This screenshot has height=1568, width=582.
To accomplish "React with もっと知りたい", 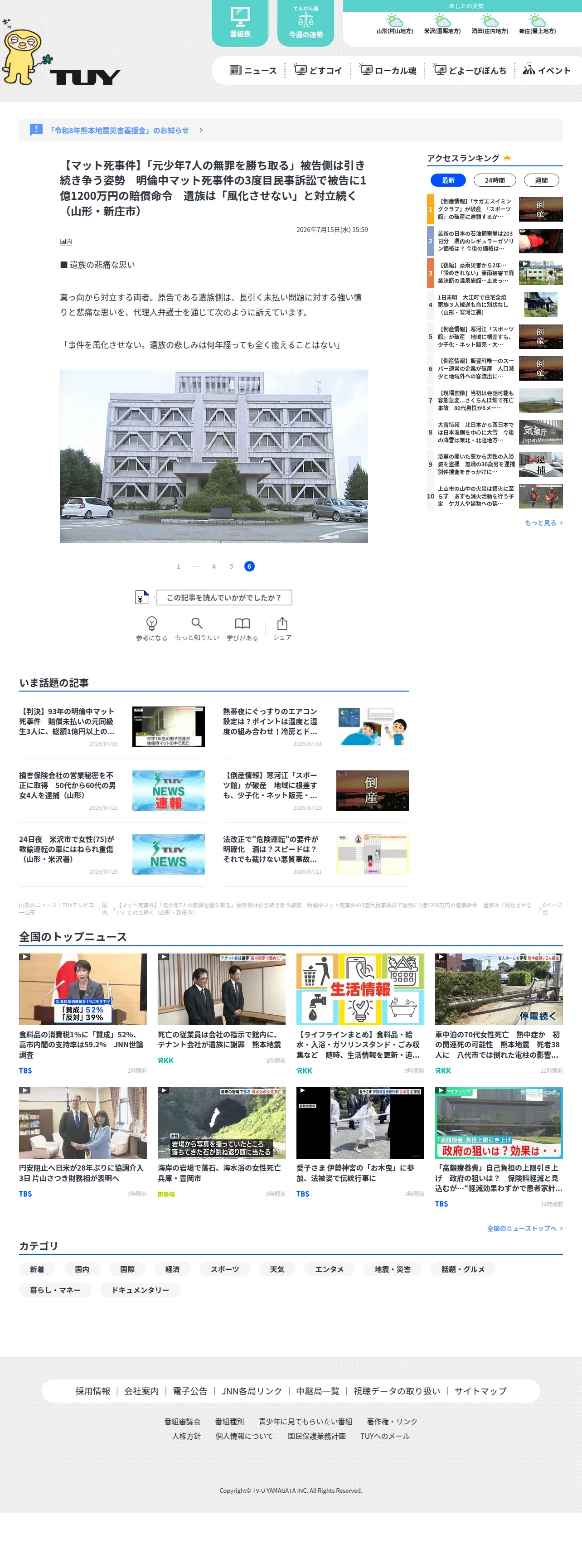I will click(197, 629).
